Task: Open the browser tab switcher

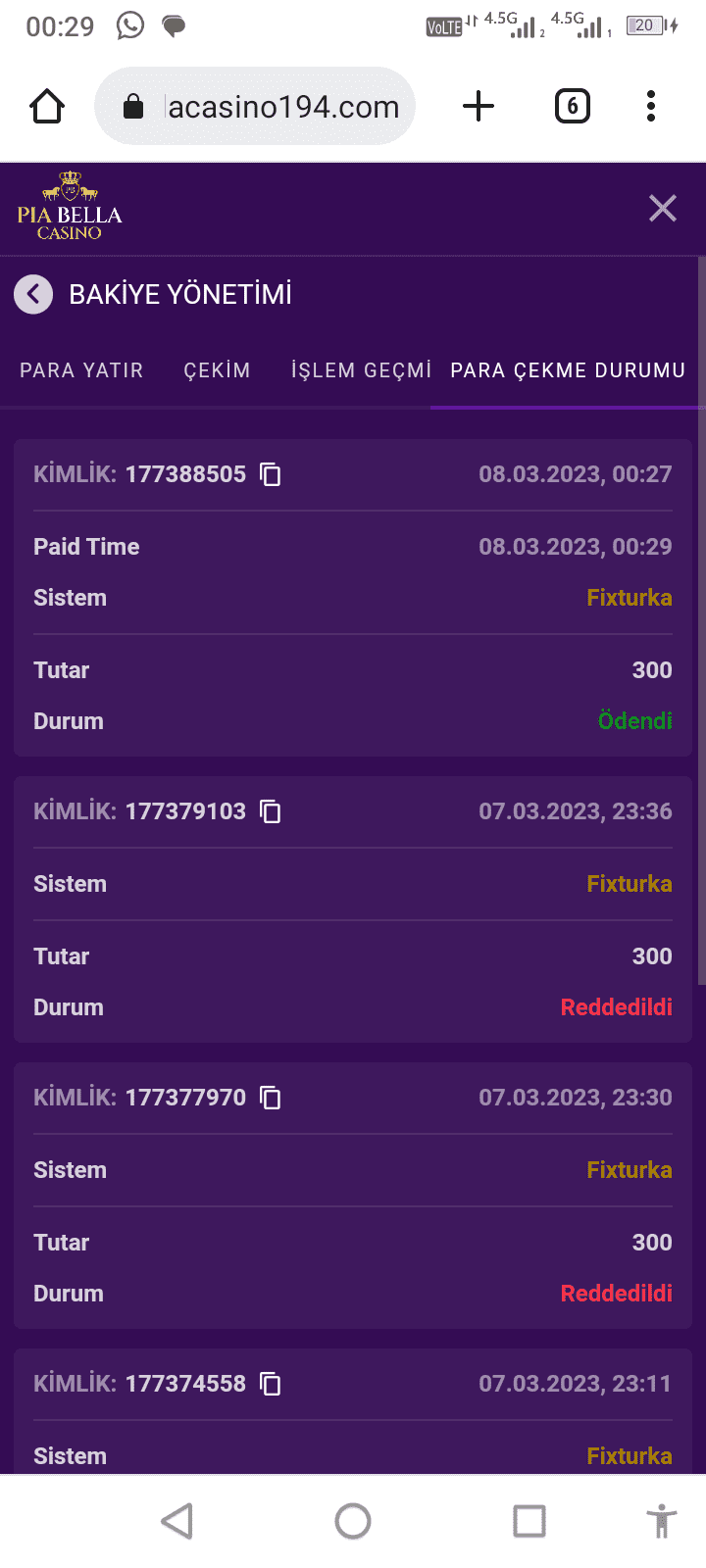Action: 573,106
